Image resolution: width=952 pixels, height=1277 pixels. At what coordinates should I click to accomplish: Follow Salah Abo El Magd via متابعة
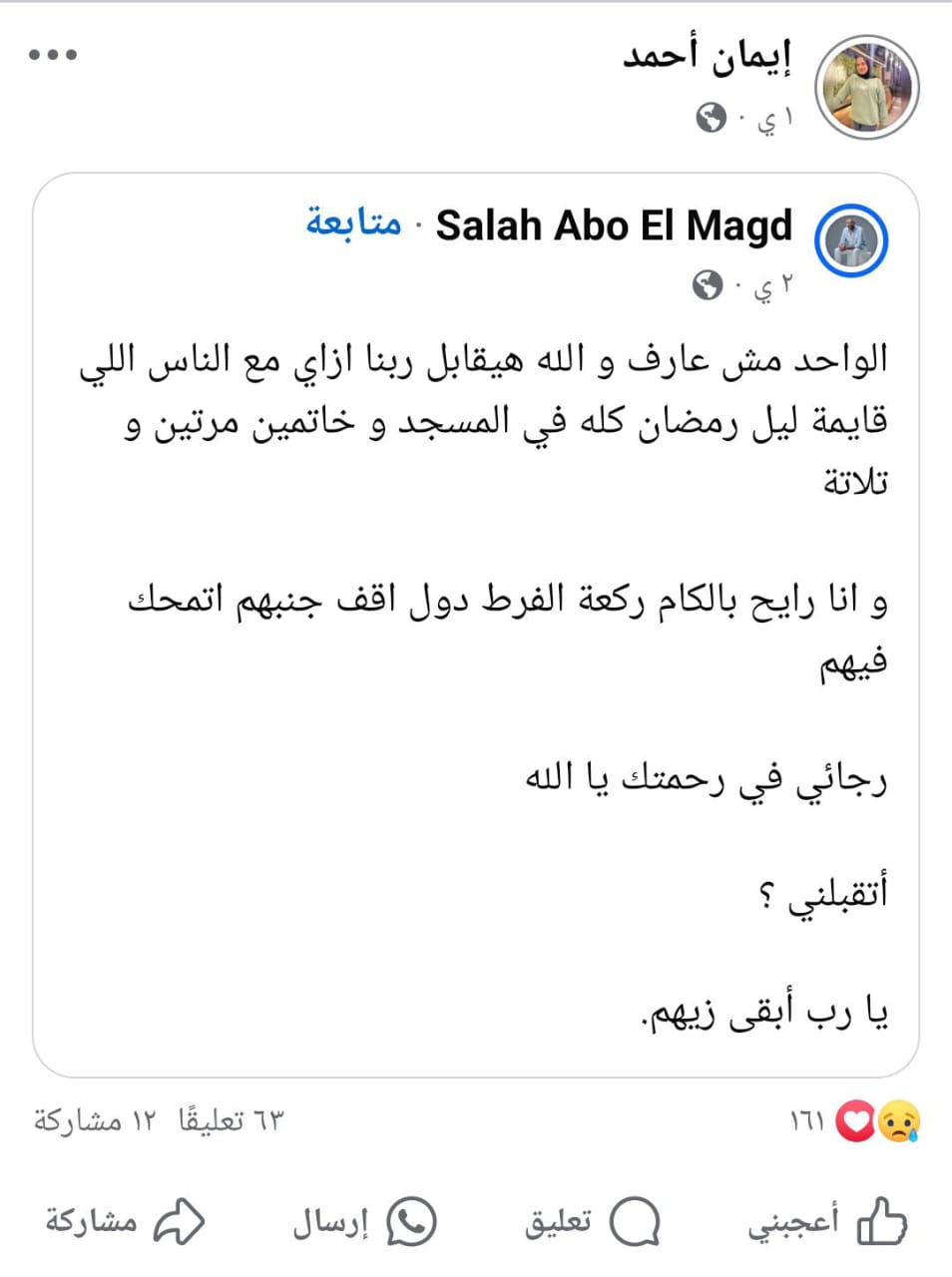tap(350, 225)
